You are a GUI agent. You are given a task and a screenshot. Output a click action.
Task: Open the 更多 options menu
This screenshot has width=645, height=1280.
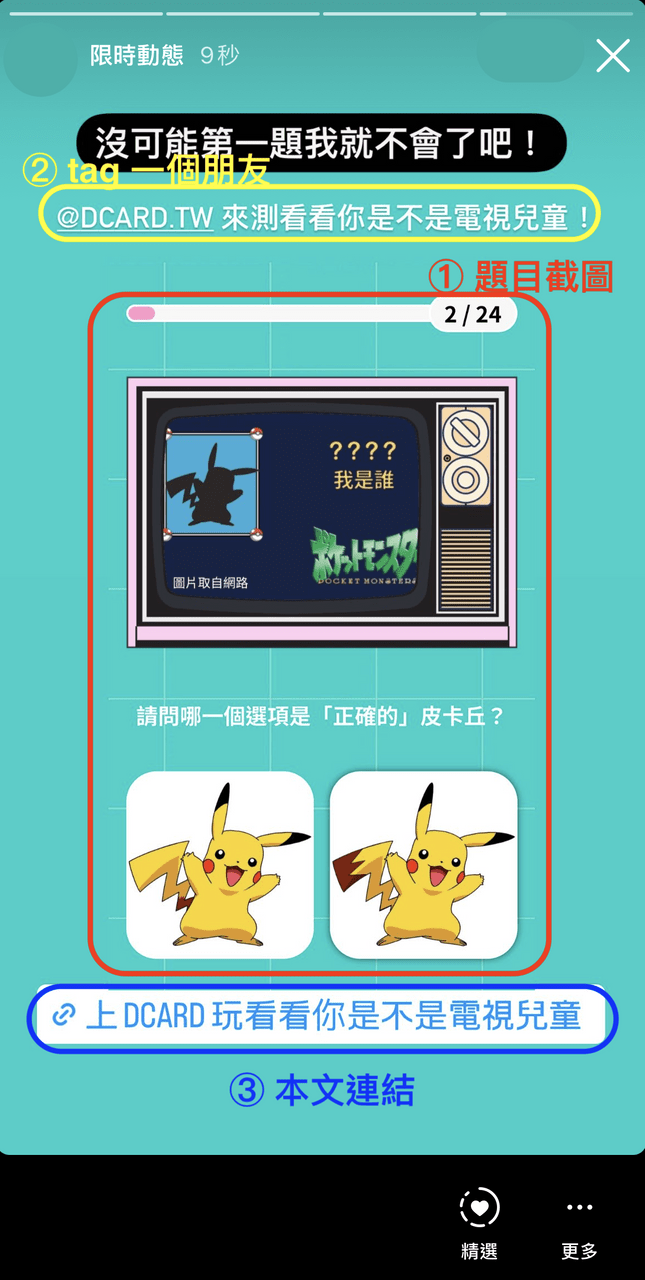click(579, 1222)
